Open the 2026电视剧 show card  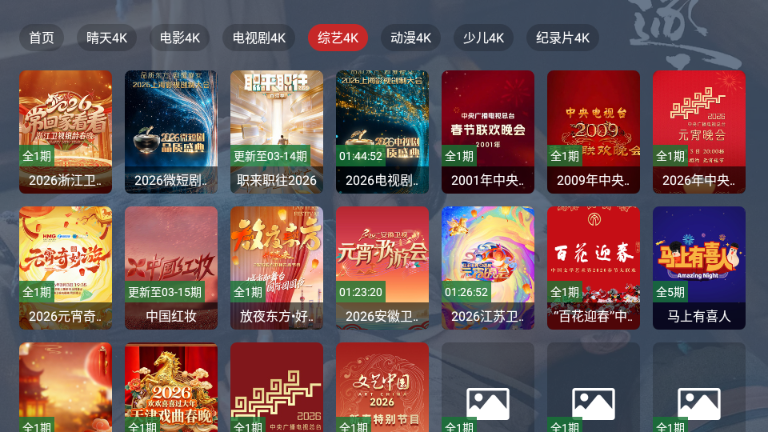point(382,130)
